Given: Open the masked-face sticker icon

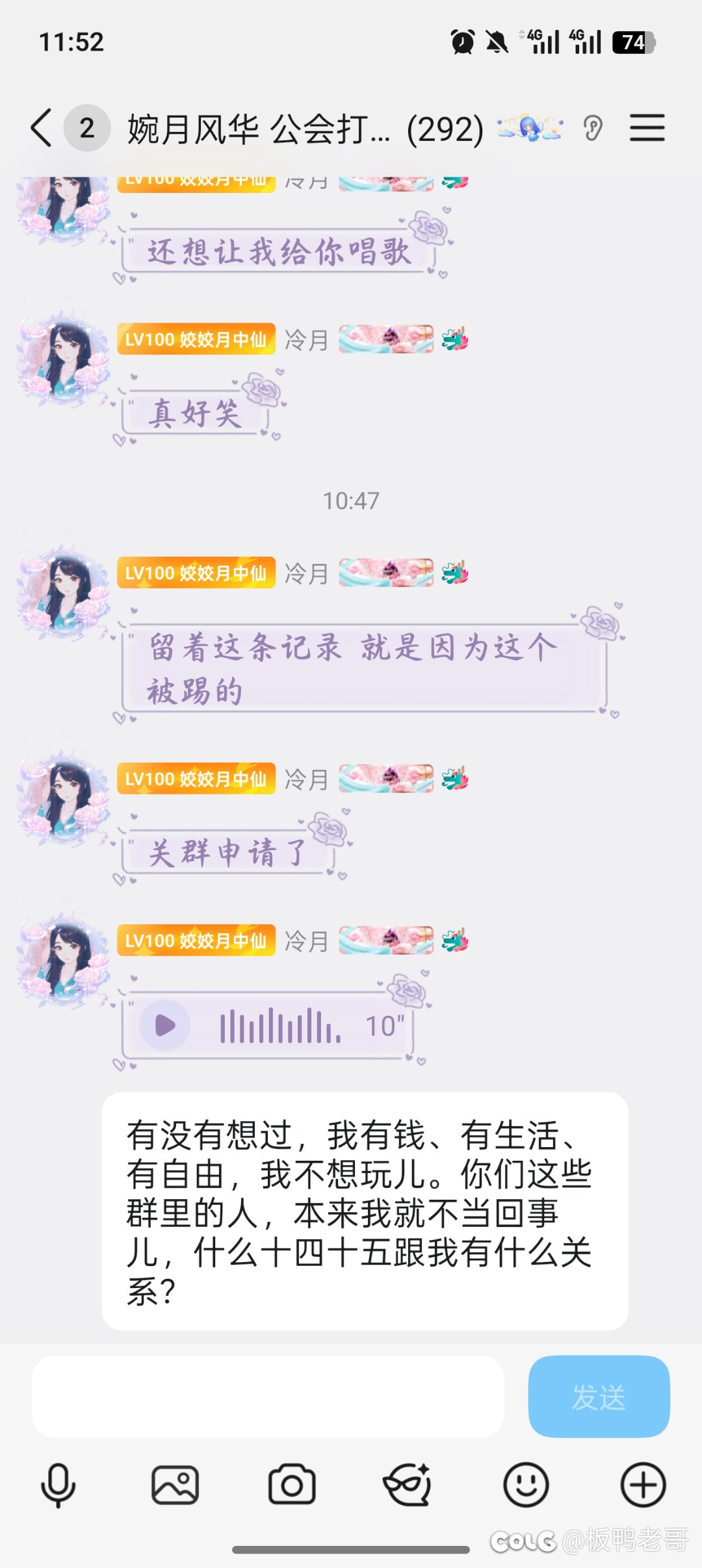Looking at the screenshot, I should pyautogui.click(x=408, y=1485).
